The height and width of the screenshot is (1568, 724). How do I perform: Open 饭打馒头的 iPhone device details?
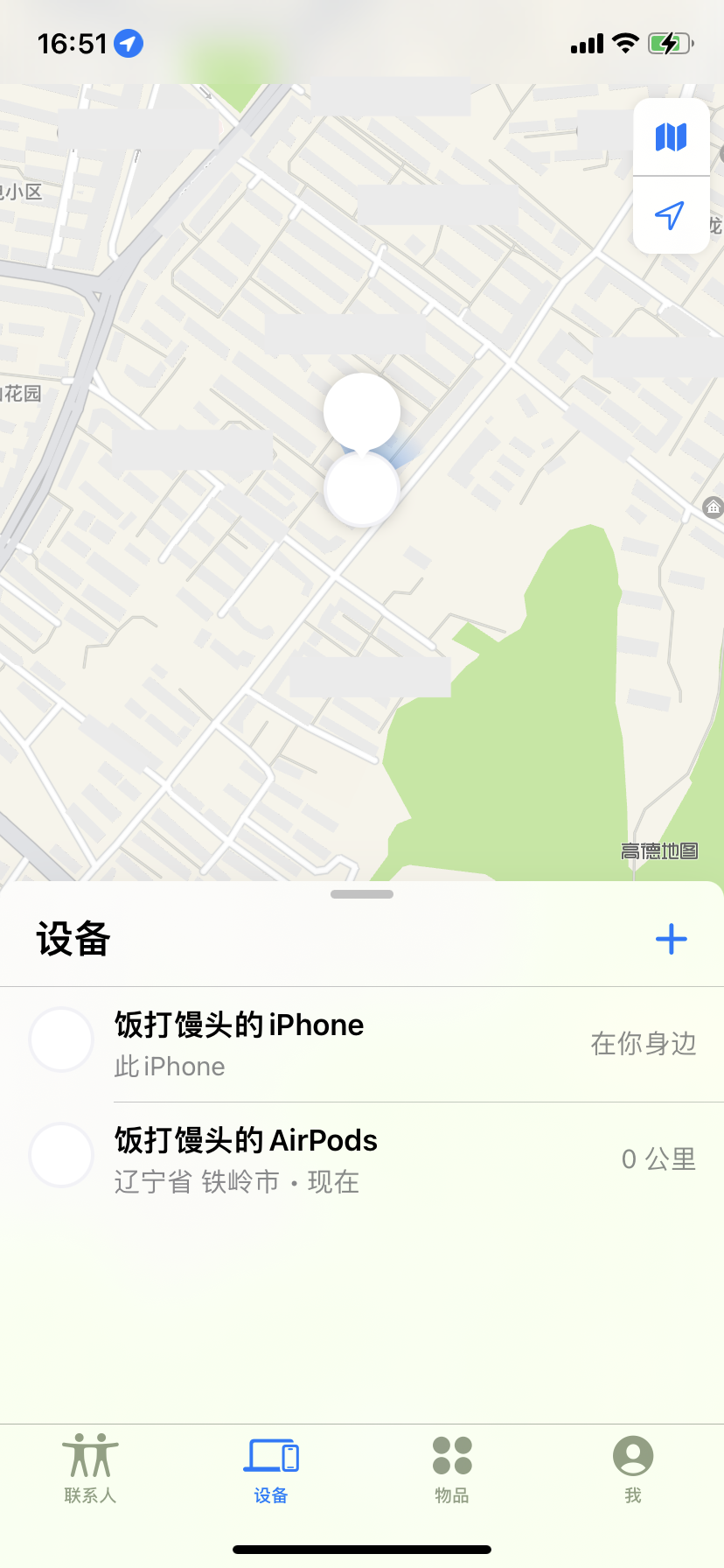[362, 1044]
